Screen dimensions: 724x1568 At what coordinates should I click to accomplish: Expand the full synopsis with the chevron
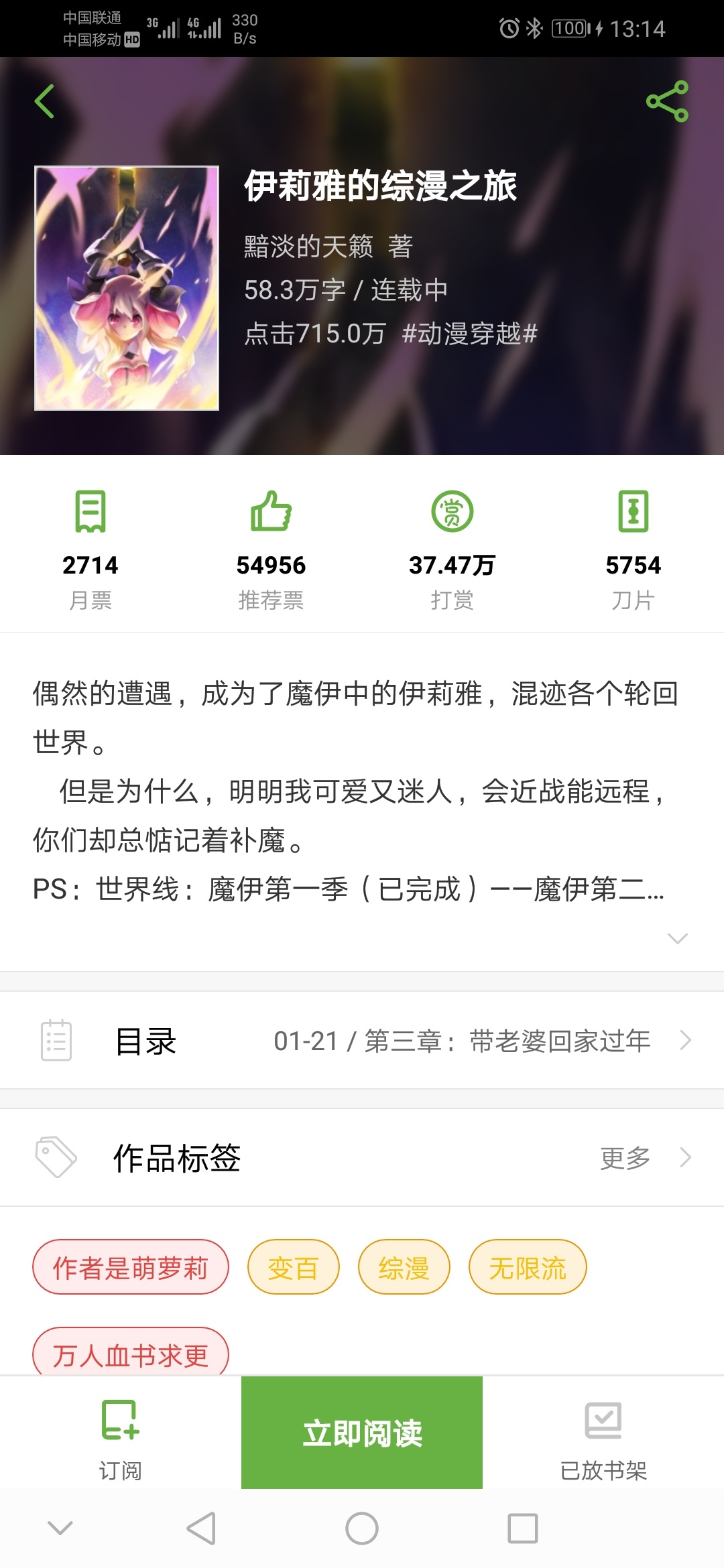(x=677, y=938)
